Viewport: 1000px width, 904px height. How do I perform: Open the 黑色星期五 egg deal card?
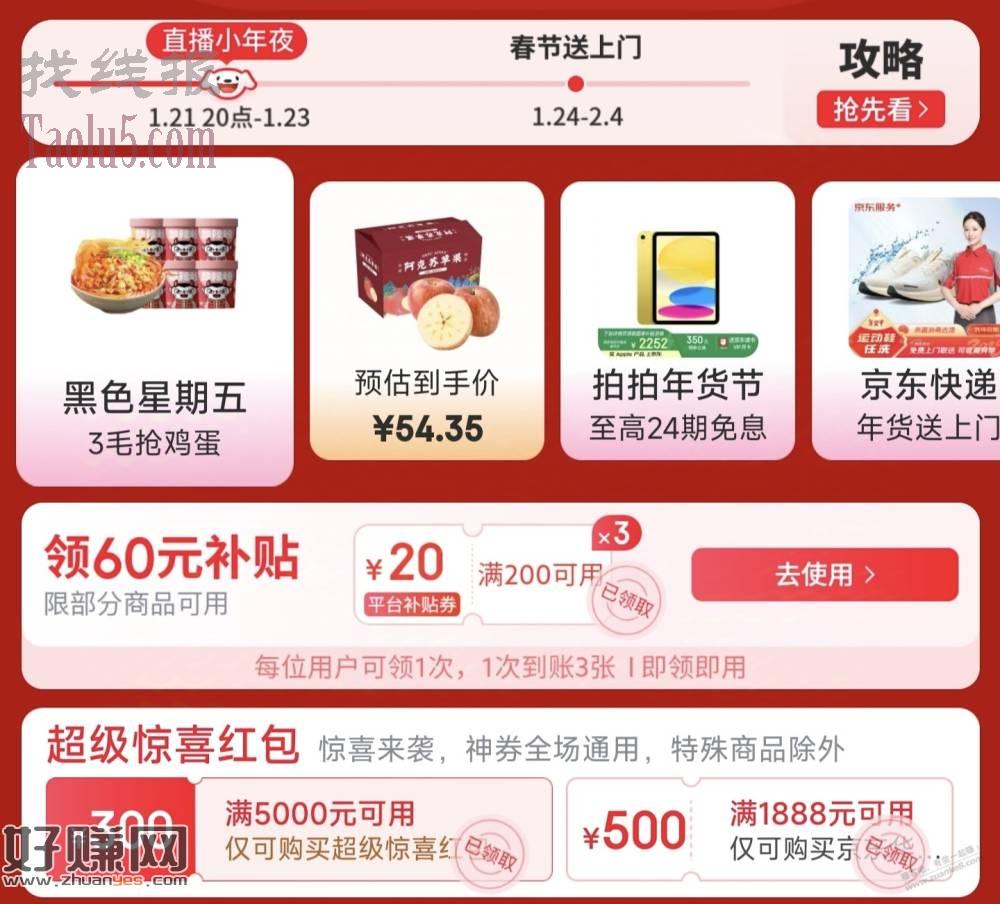coord(155,322)
